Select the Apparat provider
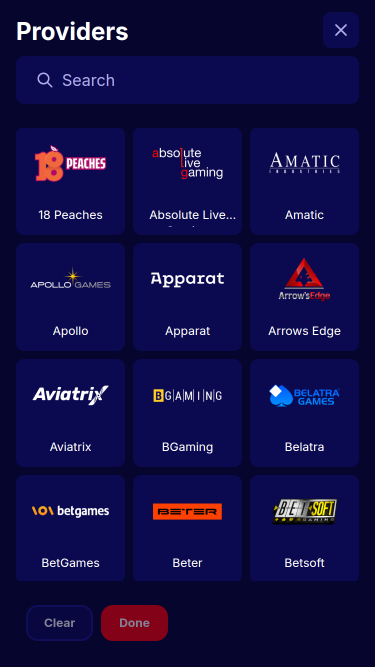Image resolution: width=375 pixels, height=667 pixels. pyautogui.click(x=188, y=297)
